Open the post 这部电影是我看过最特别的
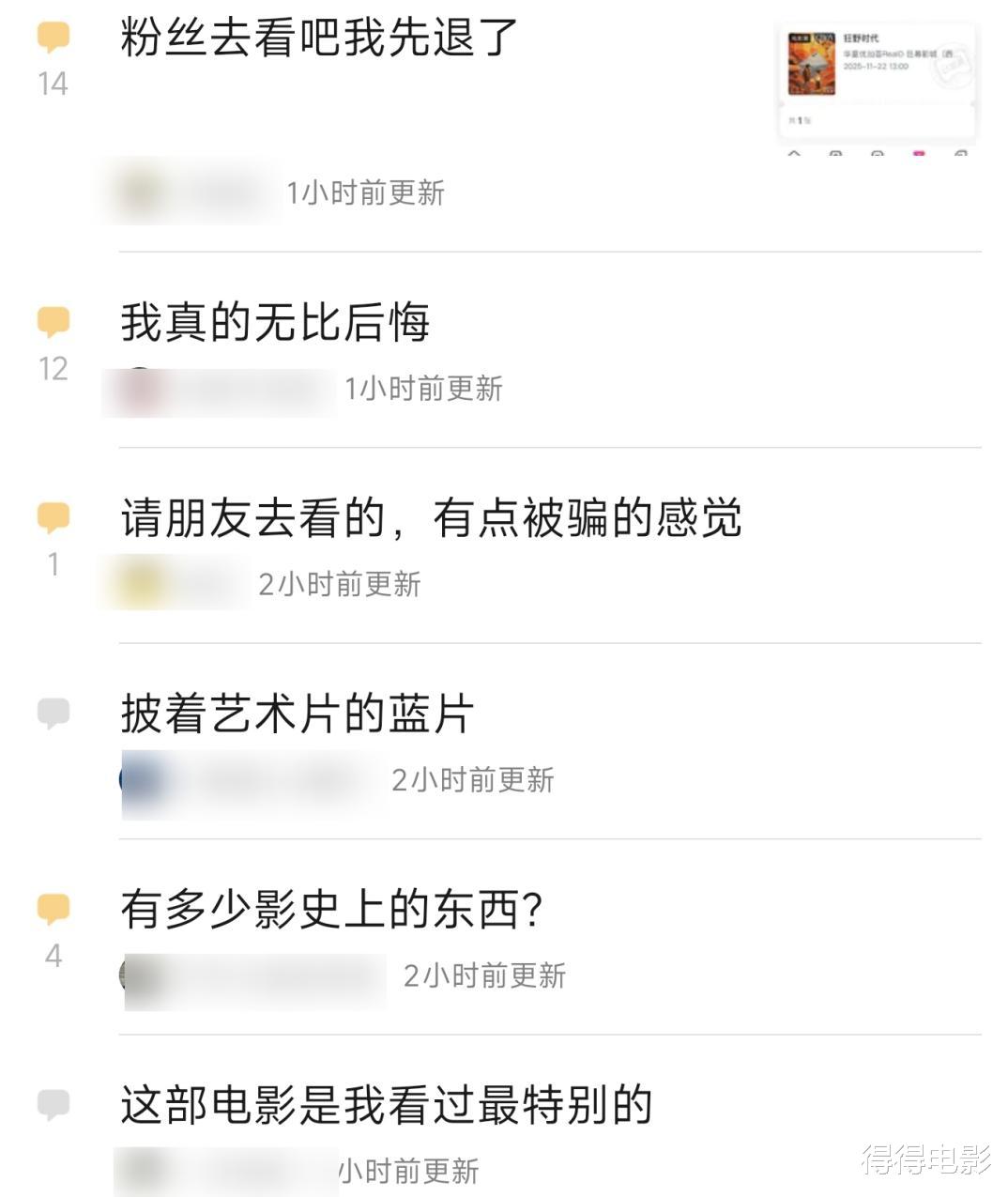Viewport: 1008px width, 1197px height. pyautogui.click(x=386, y=1105)
